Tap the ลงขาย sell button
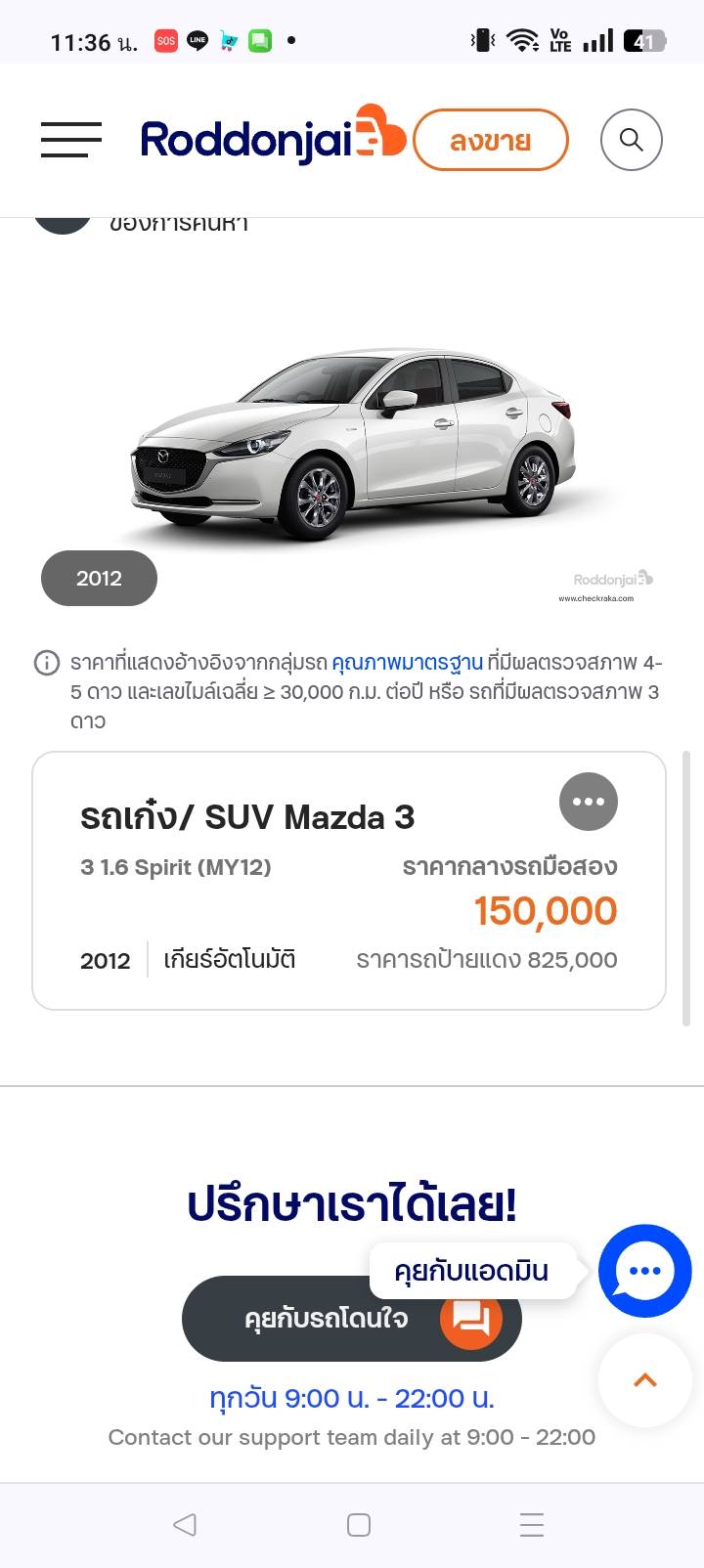Viewport: 704px width, 1568px height. [490, 141]
